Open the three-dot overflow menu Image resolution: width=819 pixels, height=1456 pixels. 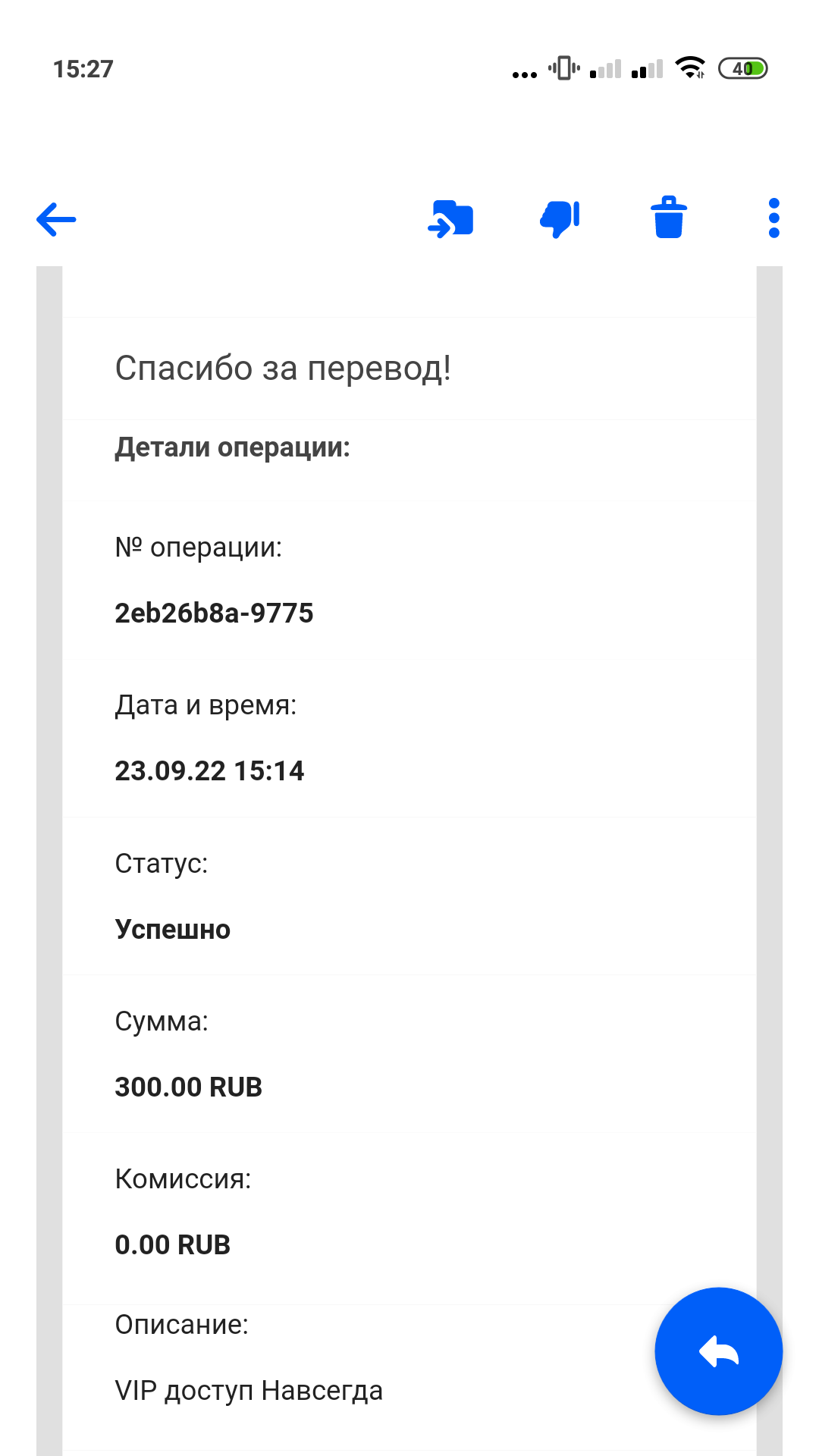point(773,218)
